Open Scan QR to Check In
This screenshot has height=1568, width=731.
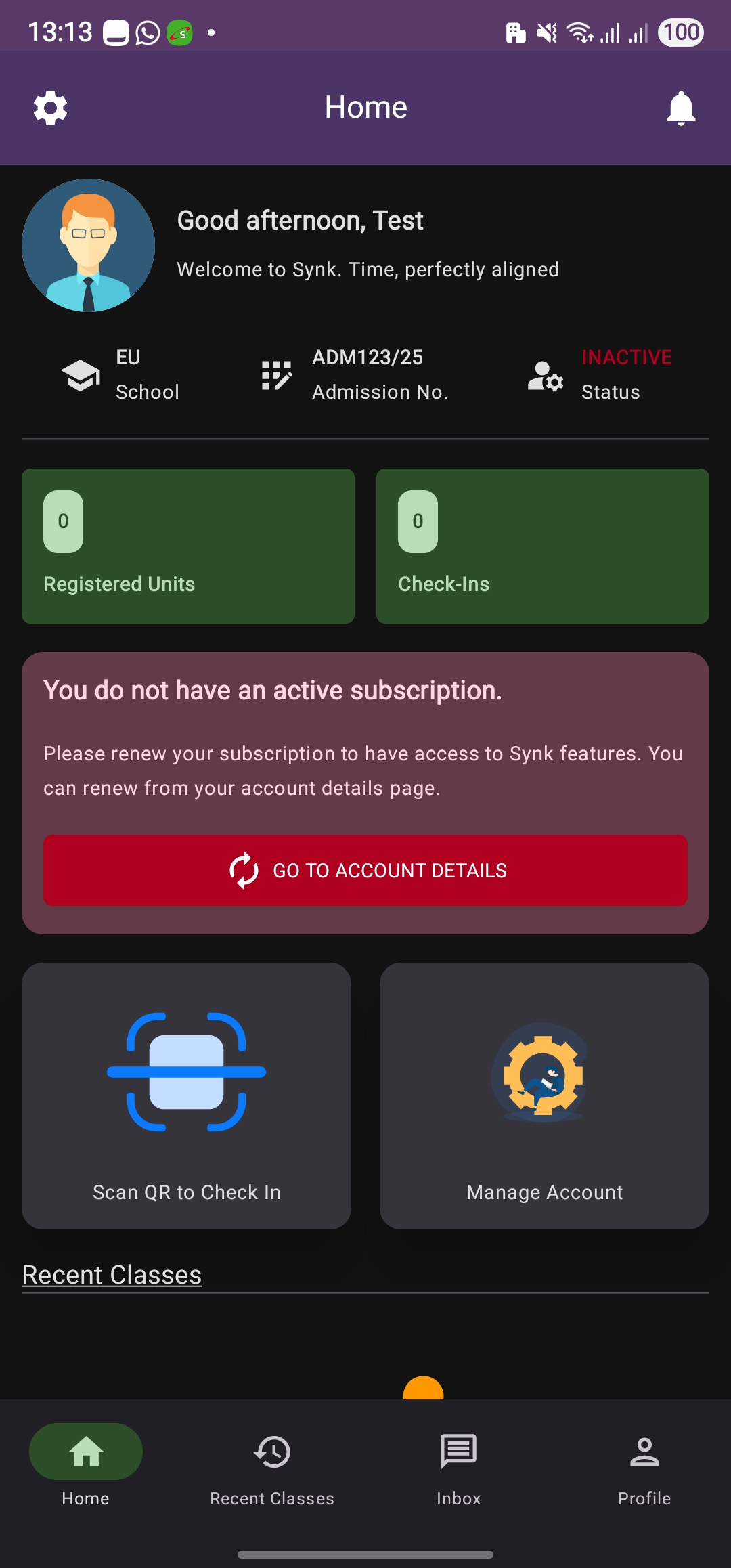(x=186, y=1095)
